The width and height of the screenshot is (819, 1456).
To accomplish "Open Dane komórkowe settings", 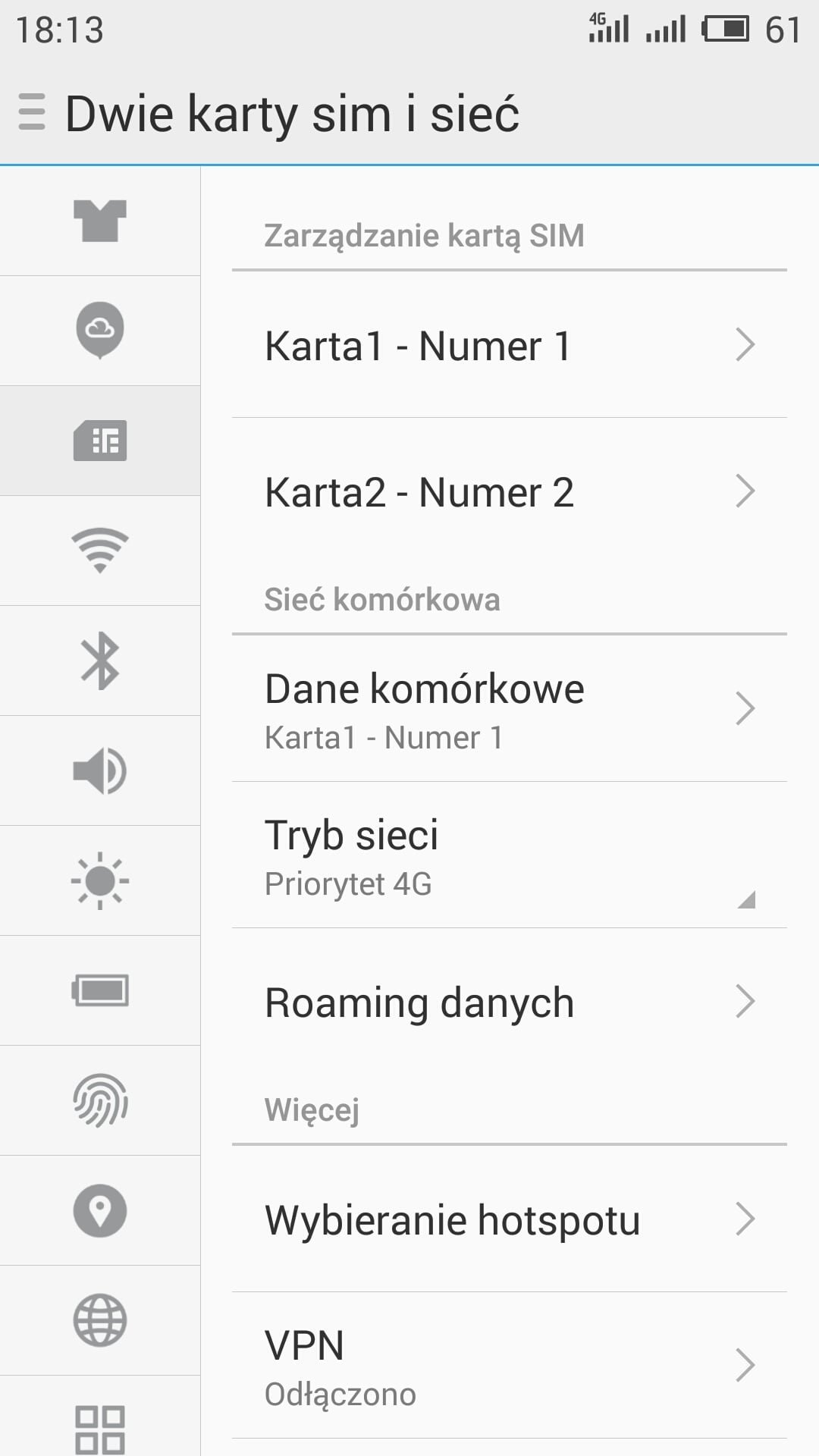I will tap(510, 709).
